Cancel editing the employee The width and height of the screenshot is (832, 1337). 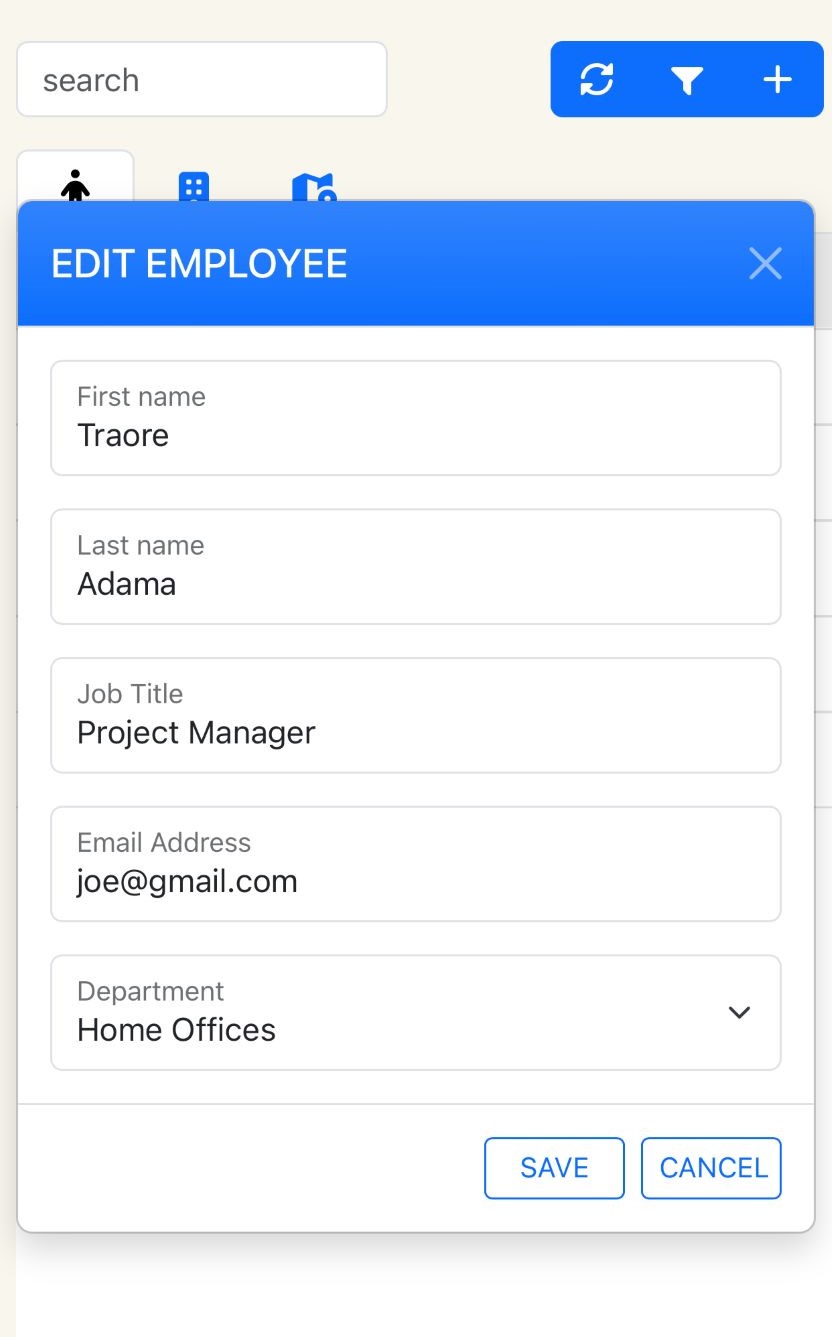tap(712, 1168)
